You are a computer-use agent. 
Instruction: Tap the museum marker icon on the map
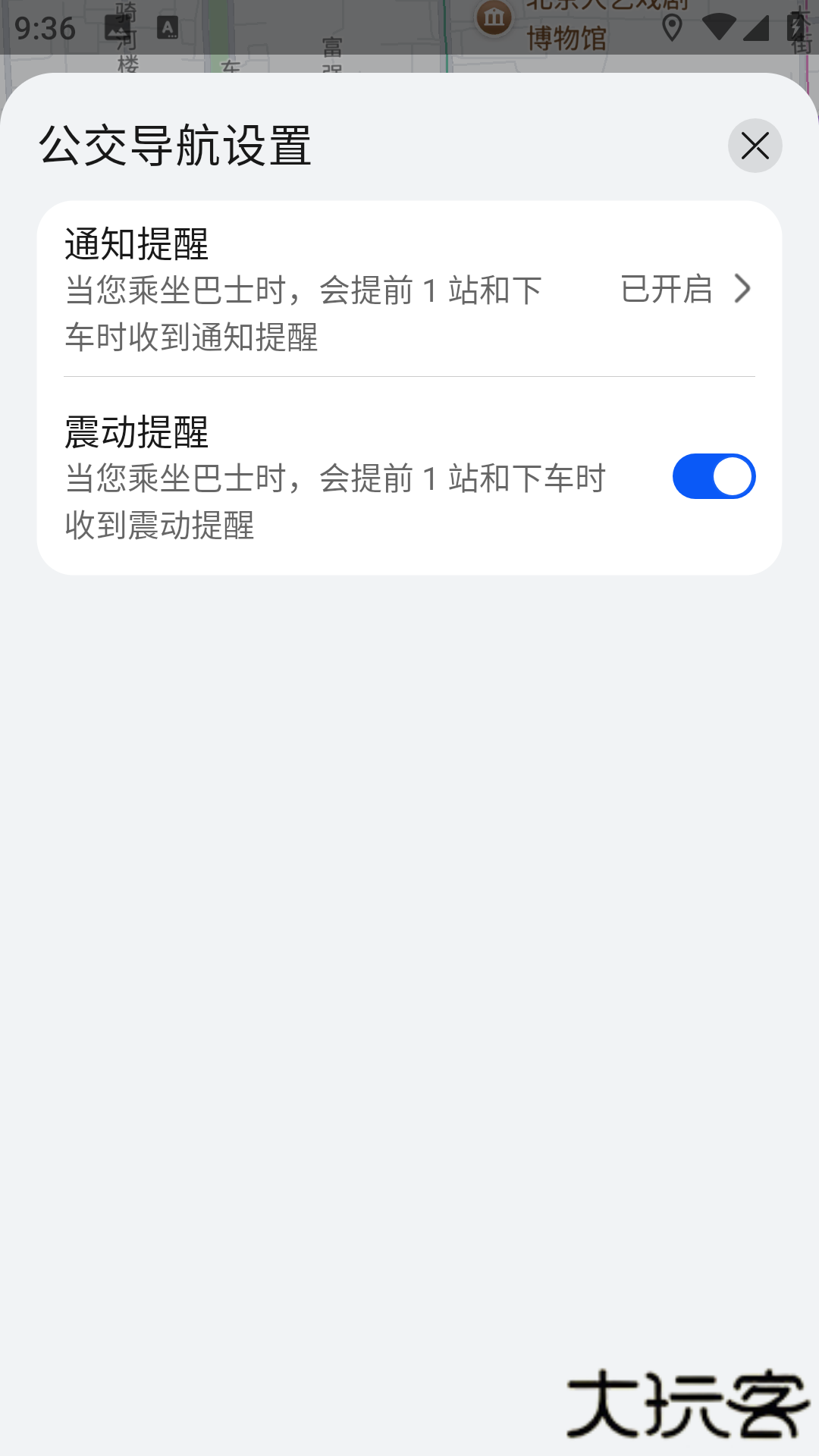(494, 17)
